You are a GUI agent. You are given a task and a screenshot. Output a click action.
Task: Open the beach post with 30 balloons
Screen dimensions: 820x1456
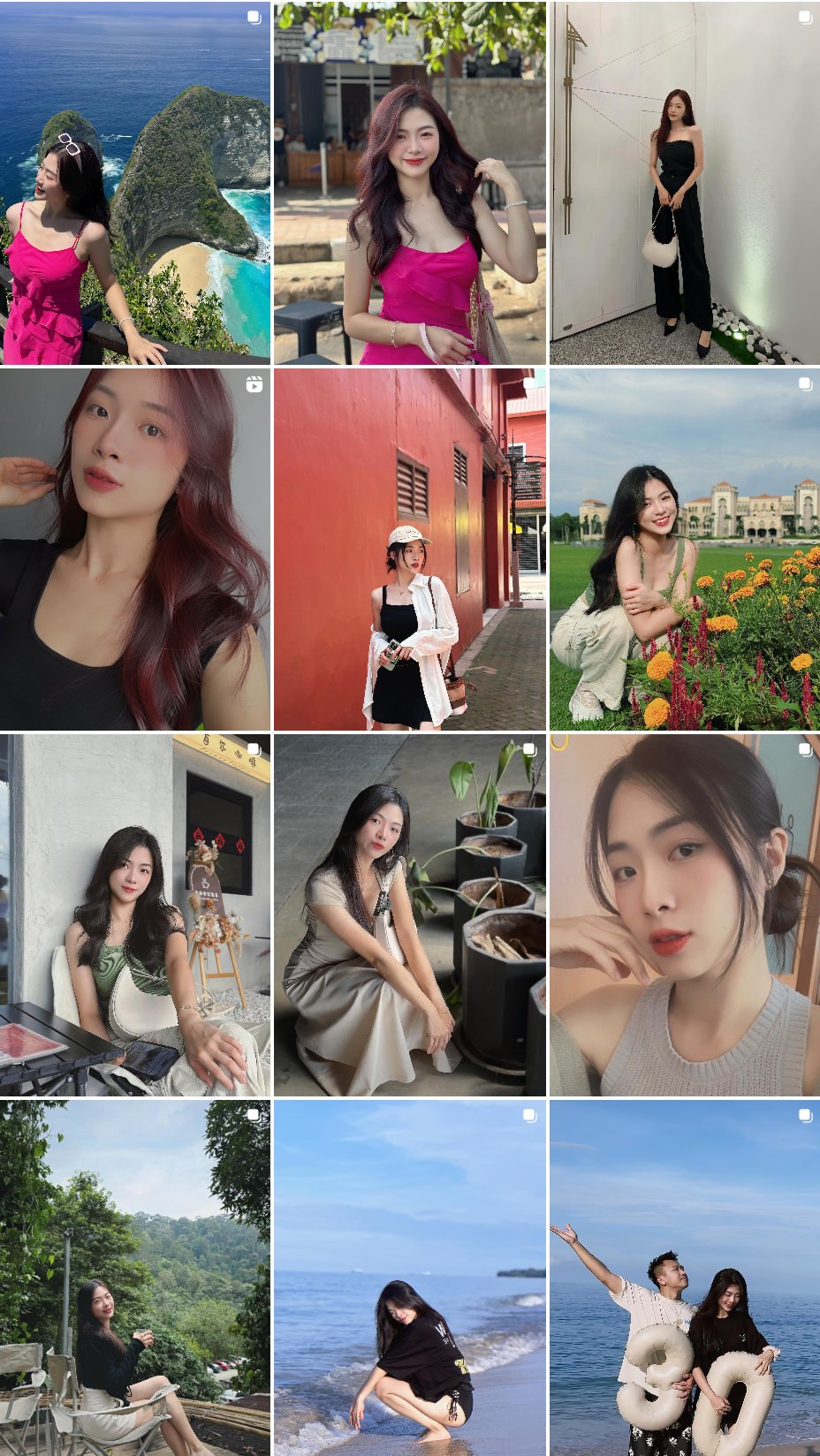(685, 1278)
